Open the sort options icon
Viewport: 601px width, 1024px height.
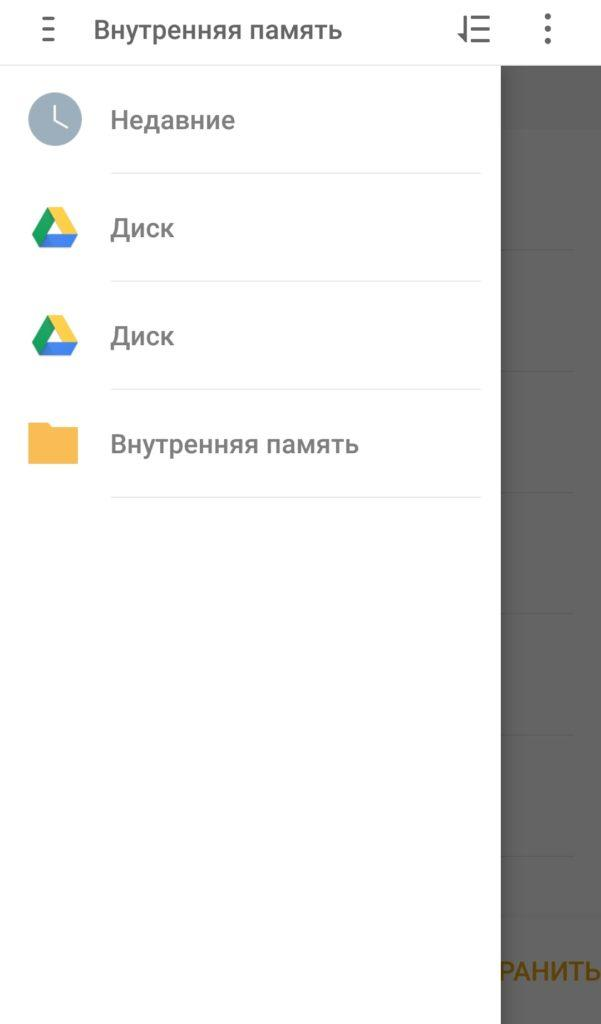[x=474, y=30]
